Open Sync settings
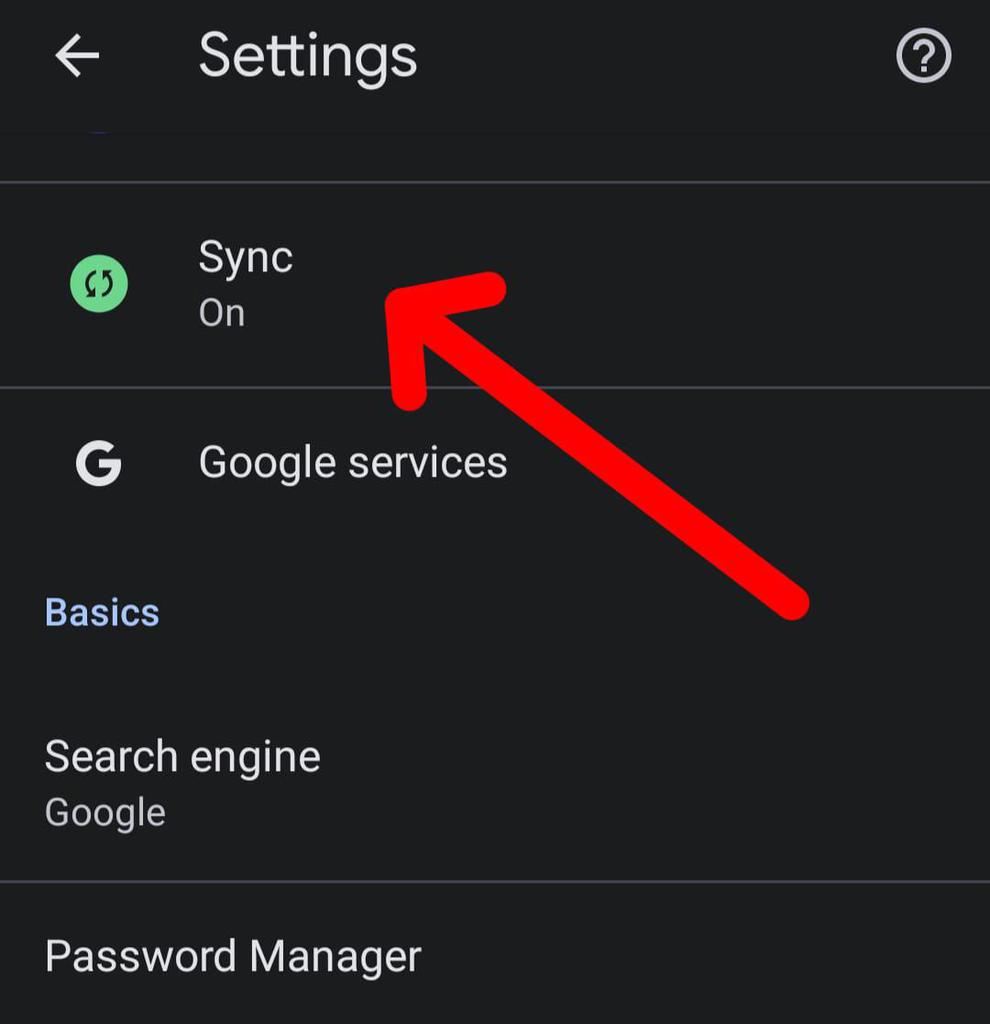990x1024 pixels. (245, 284)
